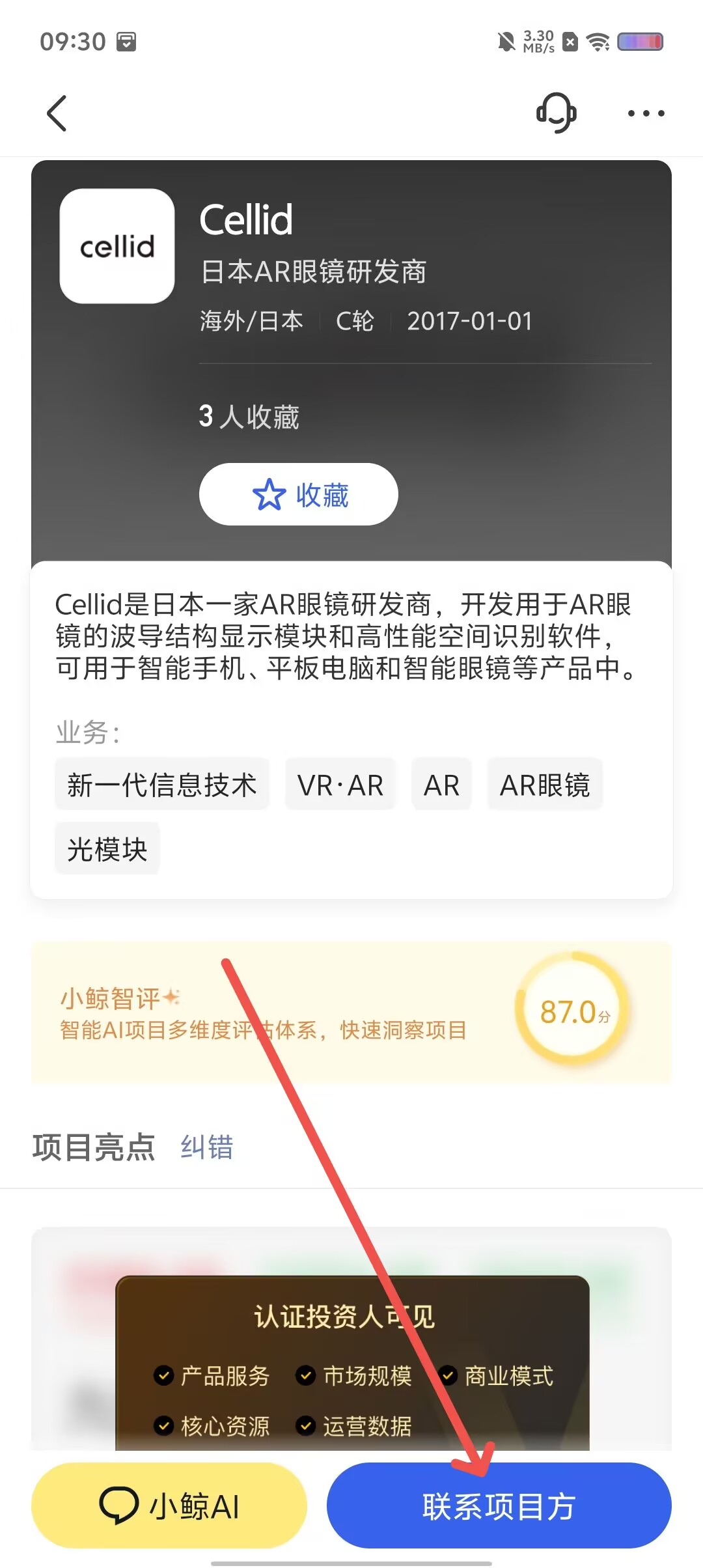Select the VR·AR tag
This screenshot has width=703, height=1568.
click(340, 785)
